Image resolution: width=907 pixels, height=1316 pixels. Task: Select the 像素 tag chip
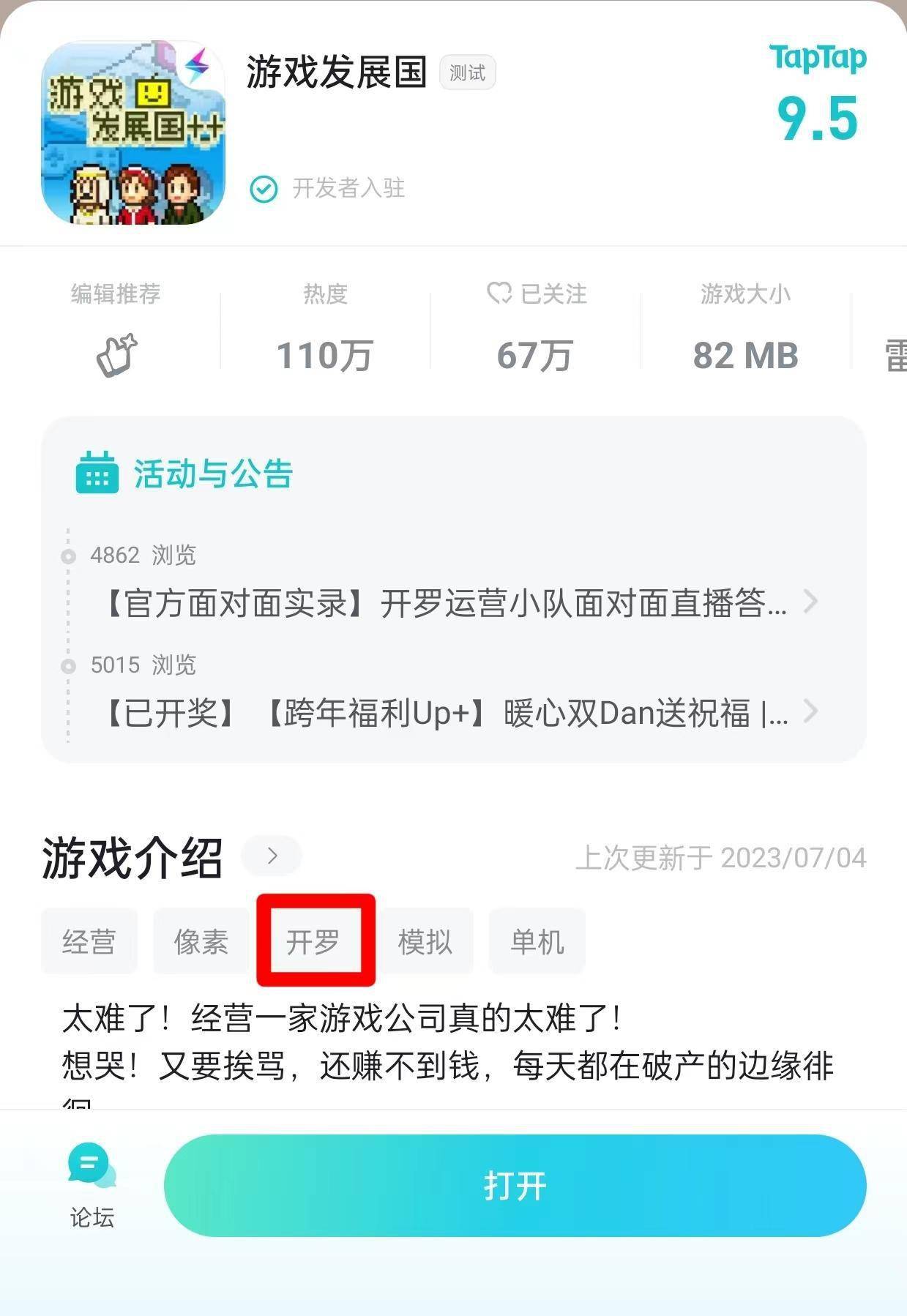coord(201,941)
